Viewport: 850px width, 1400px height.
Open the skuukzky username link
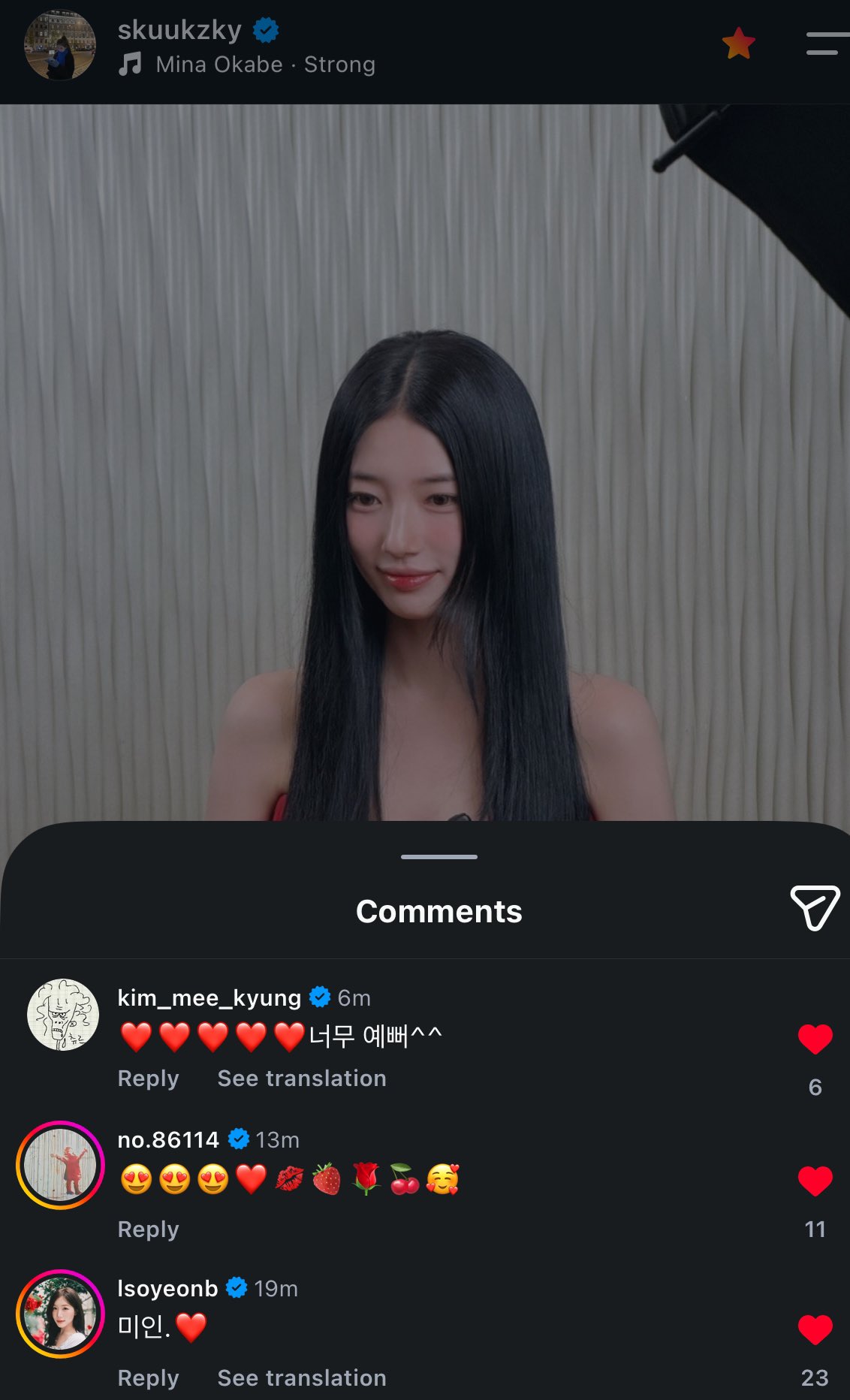click(x=179, y=30)
